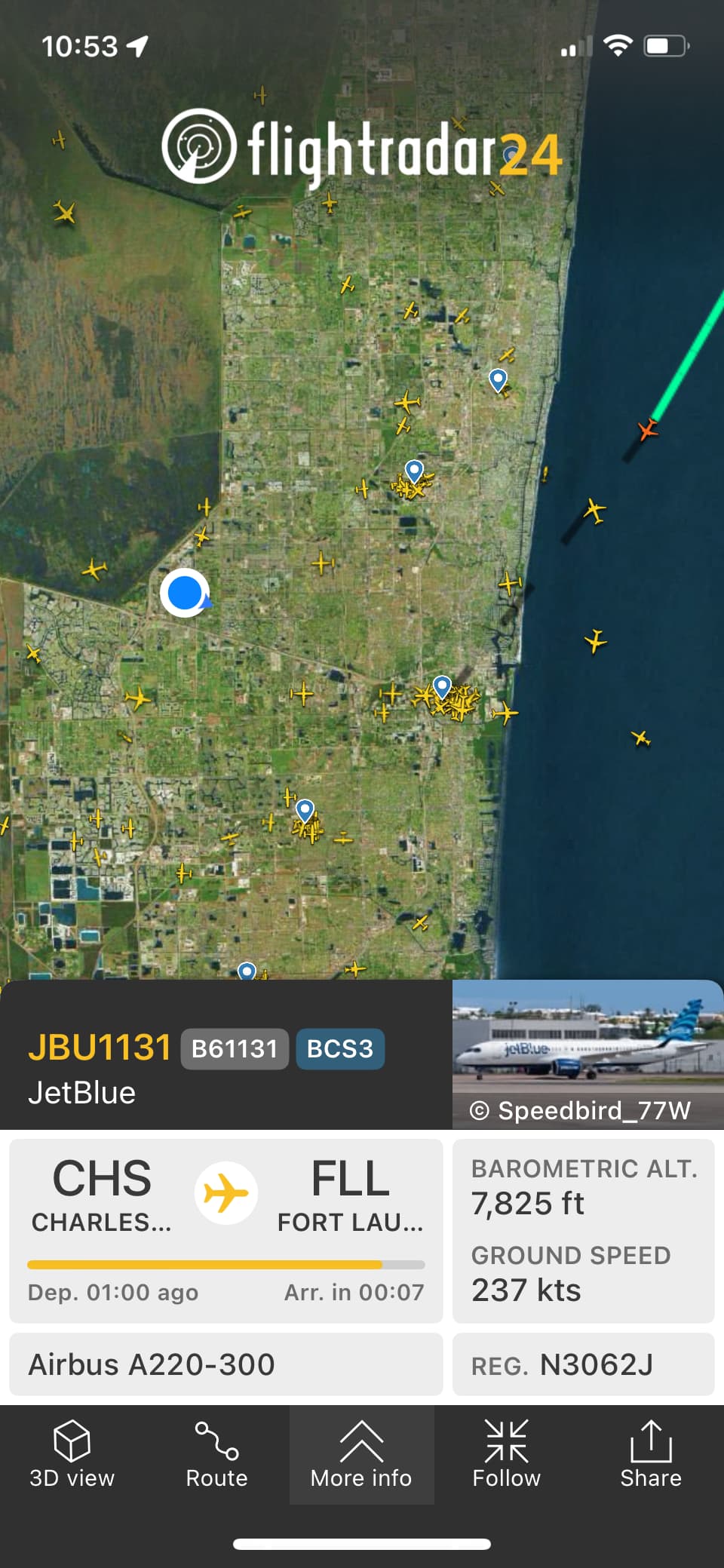This screenshot has width=724, height=1568.
Task: Open the 3D view of the flight
Action: (72, 1454)
